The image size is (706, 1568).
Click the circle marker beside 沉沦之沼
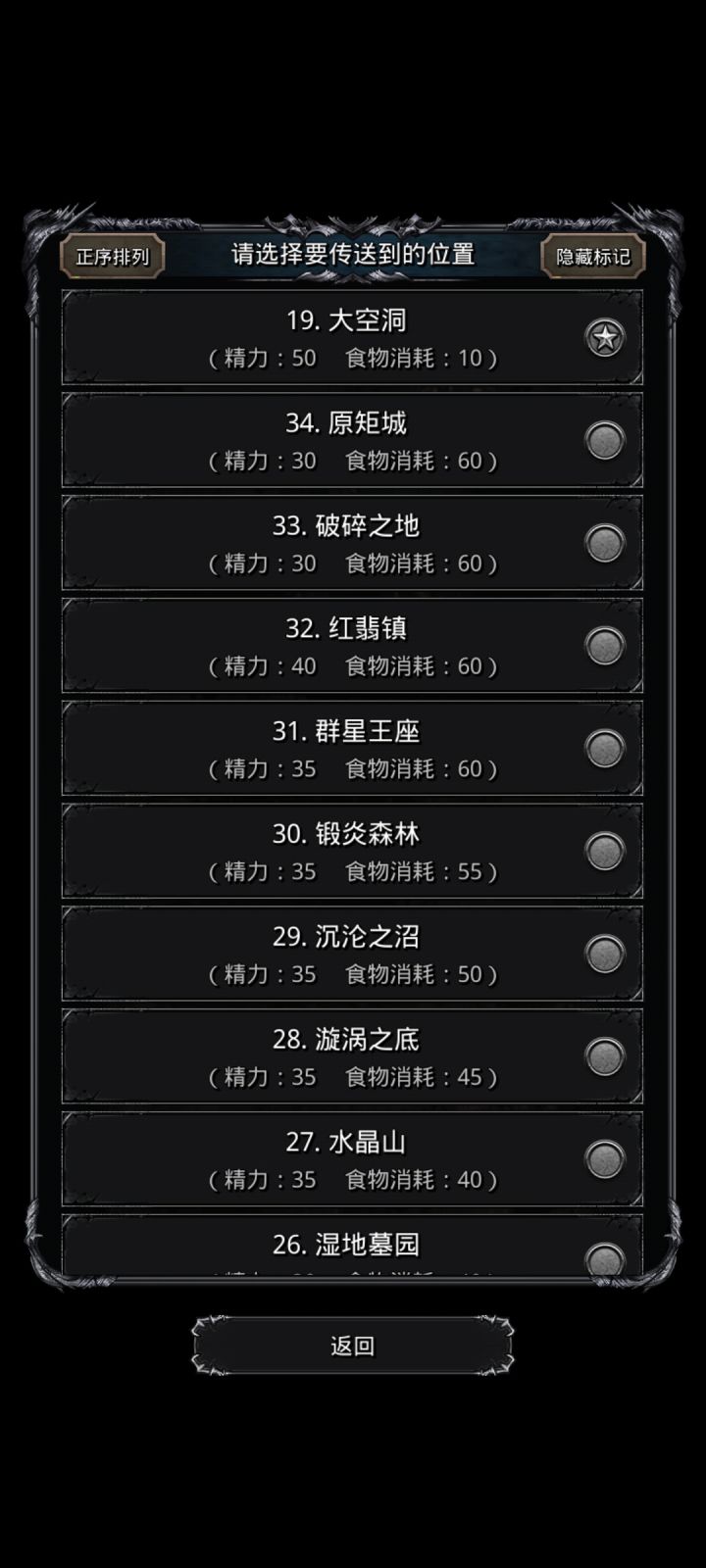coord(605,955)
